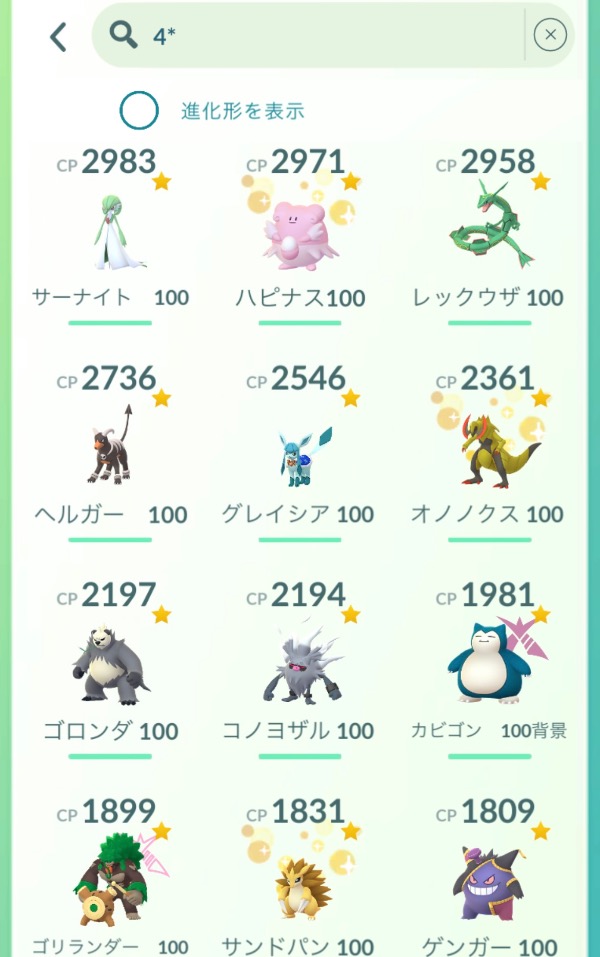Open サンドパン with CP 1831
Image resolution: width=600 pixels, height=957 pixels.
point(300,880)
